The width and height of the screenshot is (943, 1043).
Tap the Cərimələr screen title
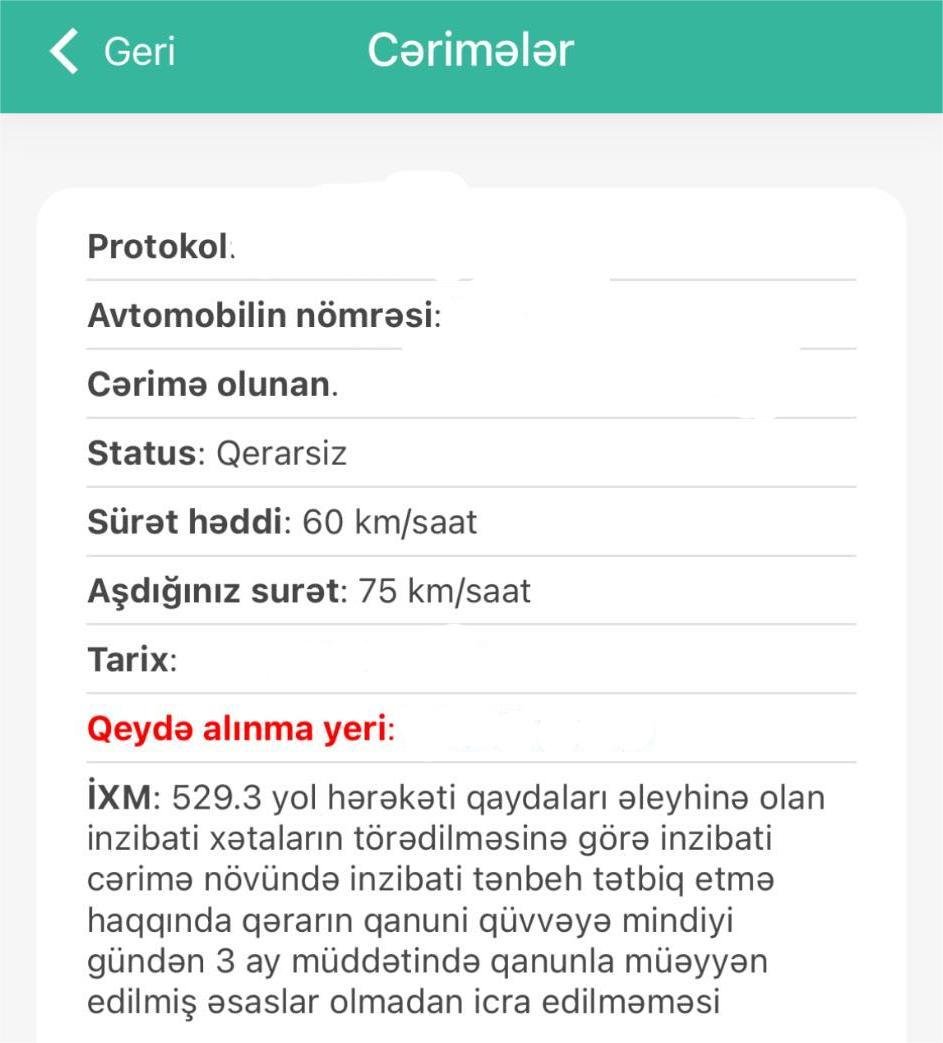pos(471,50)
